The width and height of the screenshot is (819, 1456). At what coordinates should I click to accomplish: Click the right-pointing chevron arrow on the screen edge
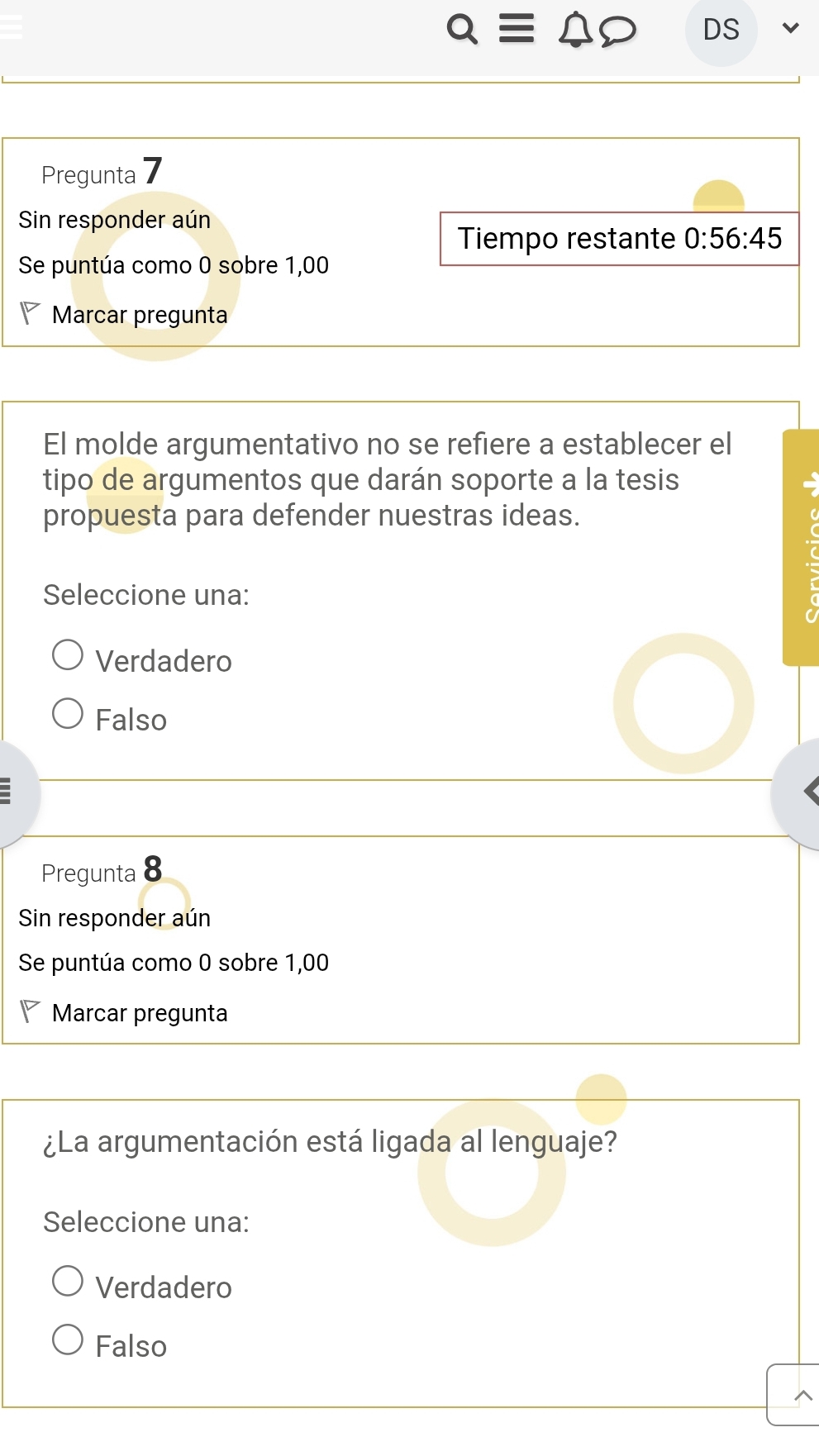[810, 791]
